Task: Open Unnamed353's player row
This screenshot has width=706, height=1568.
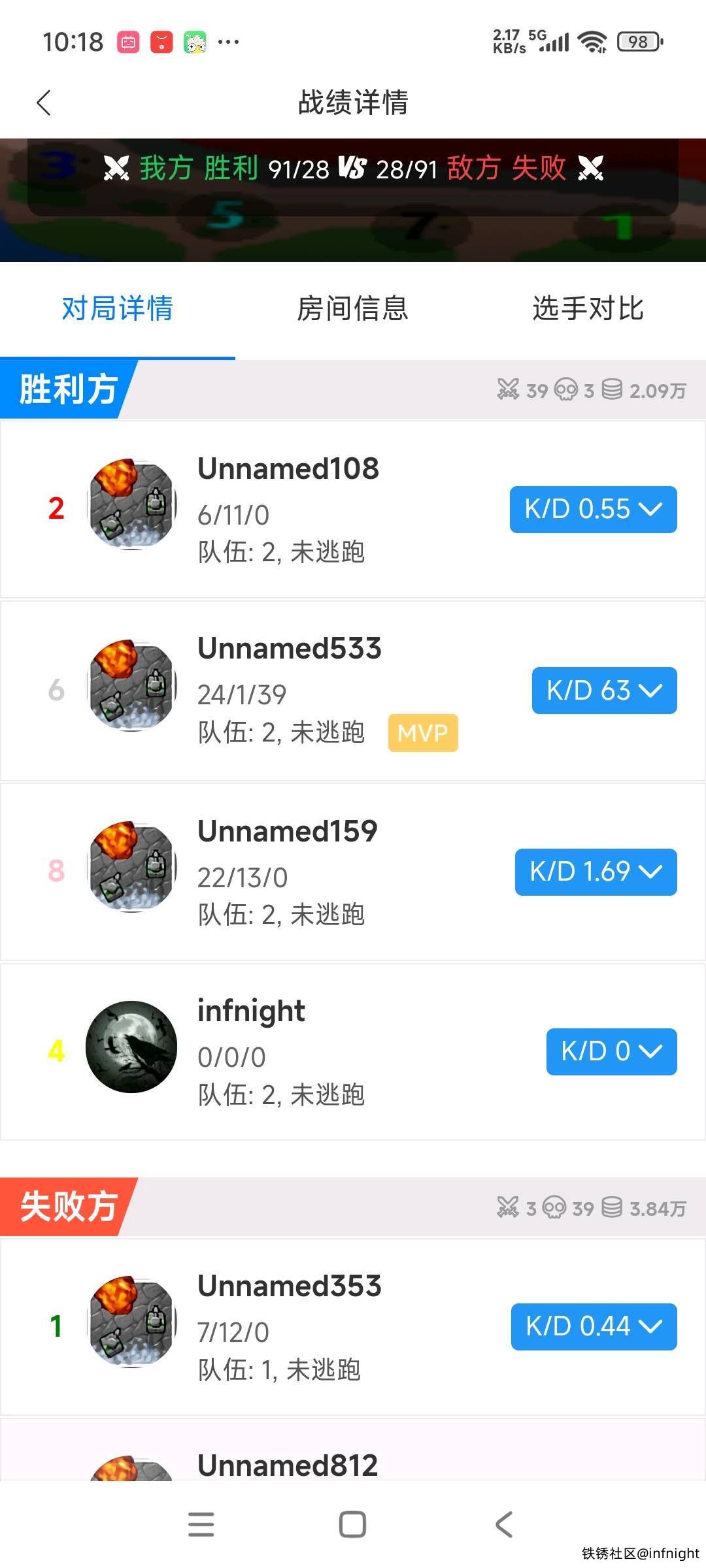Action: click(x=288, y=1327)
